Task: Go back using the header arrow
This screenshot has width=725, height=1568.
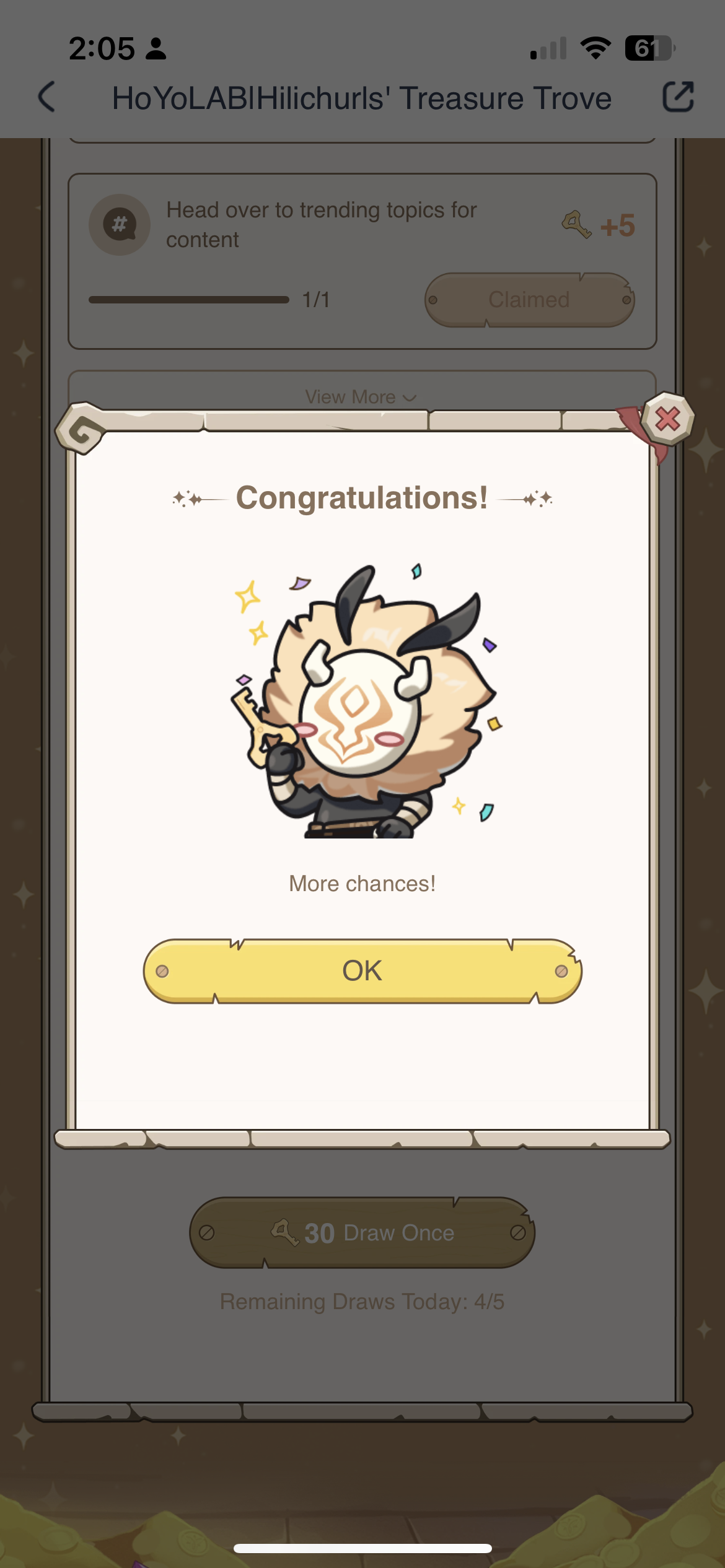Action: [47, 97]
